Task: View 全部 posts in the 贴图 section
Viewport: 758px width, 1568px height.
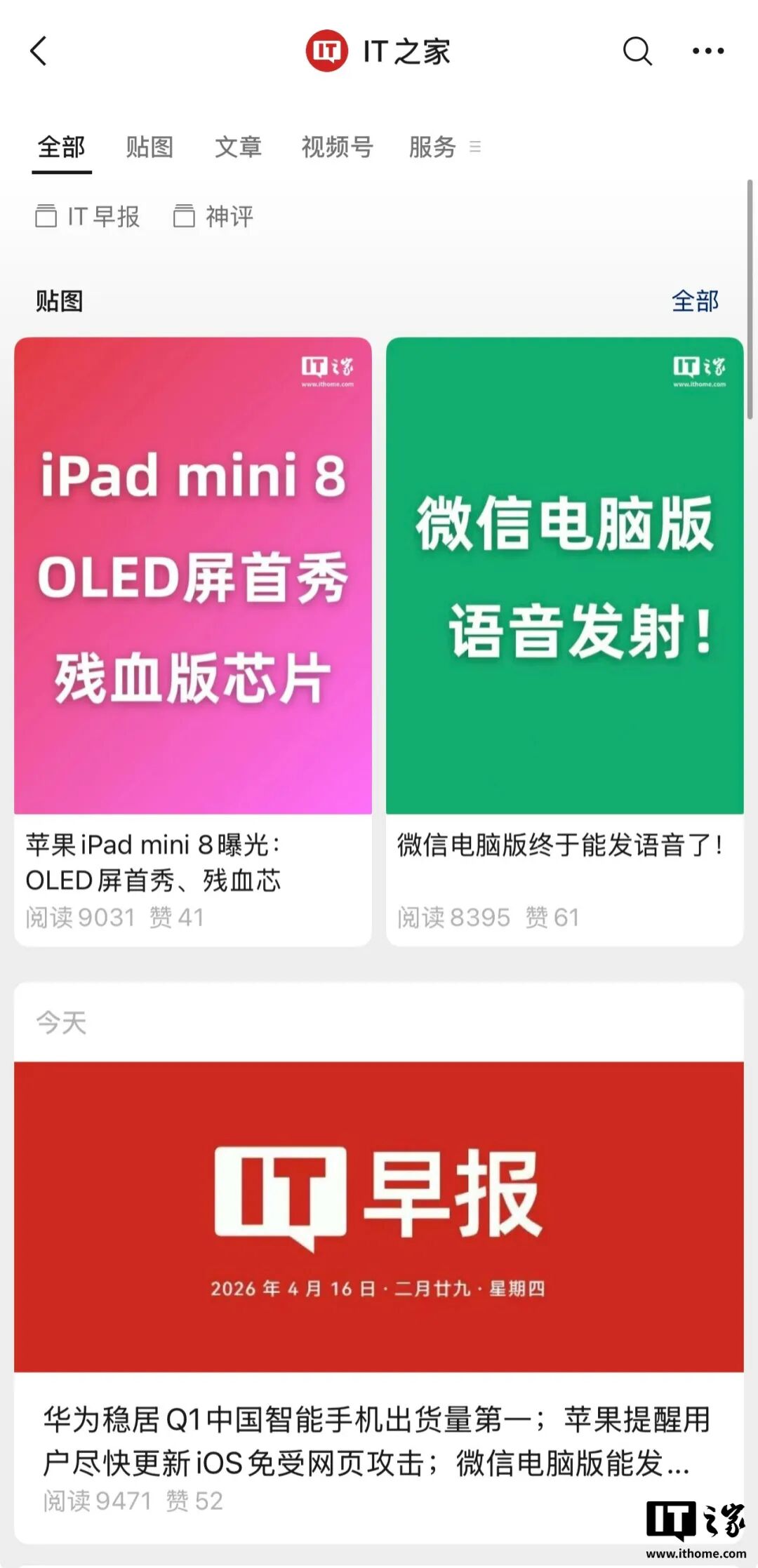Action: (695, 301)
